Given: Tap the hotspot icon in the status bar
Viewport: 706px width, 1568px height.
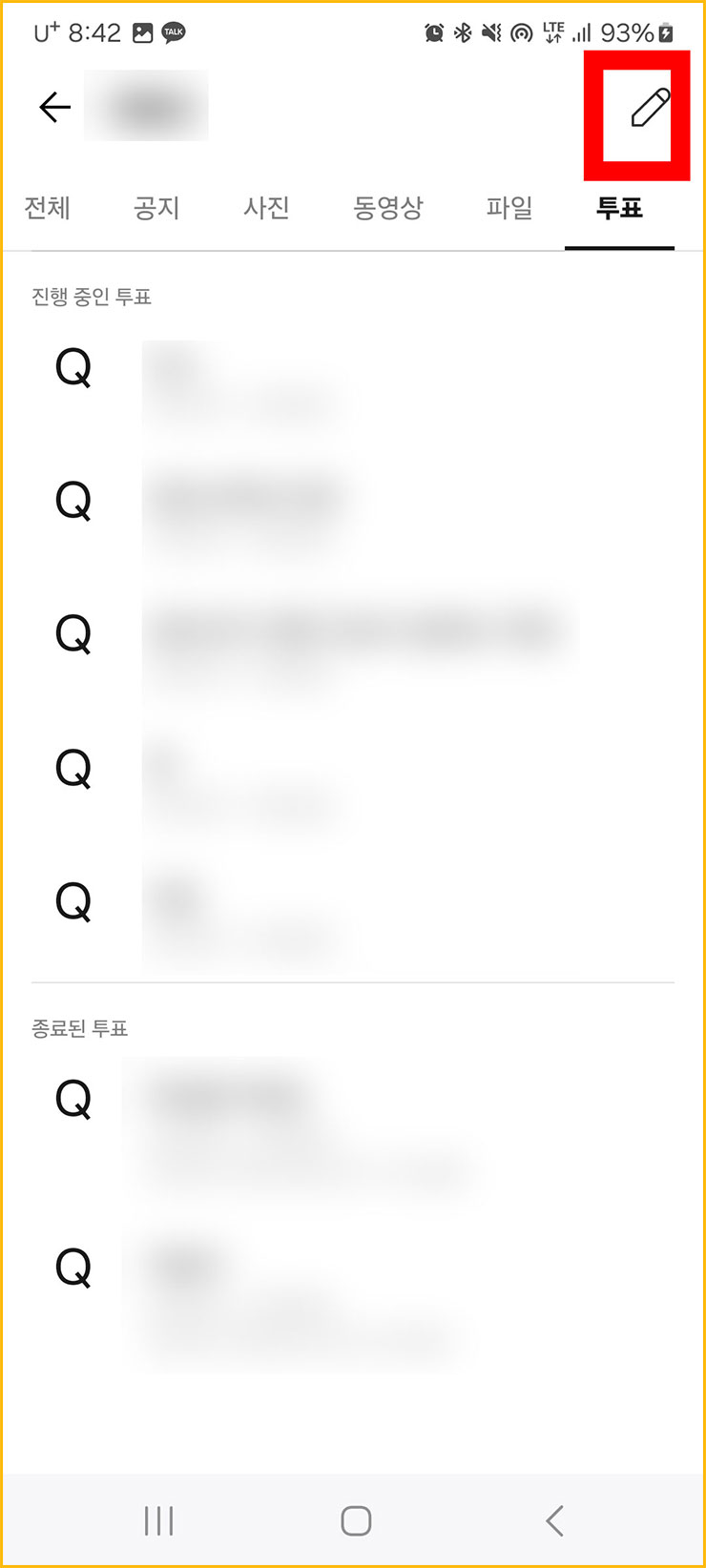Looking at the screenshot, I should pos(520,32).
